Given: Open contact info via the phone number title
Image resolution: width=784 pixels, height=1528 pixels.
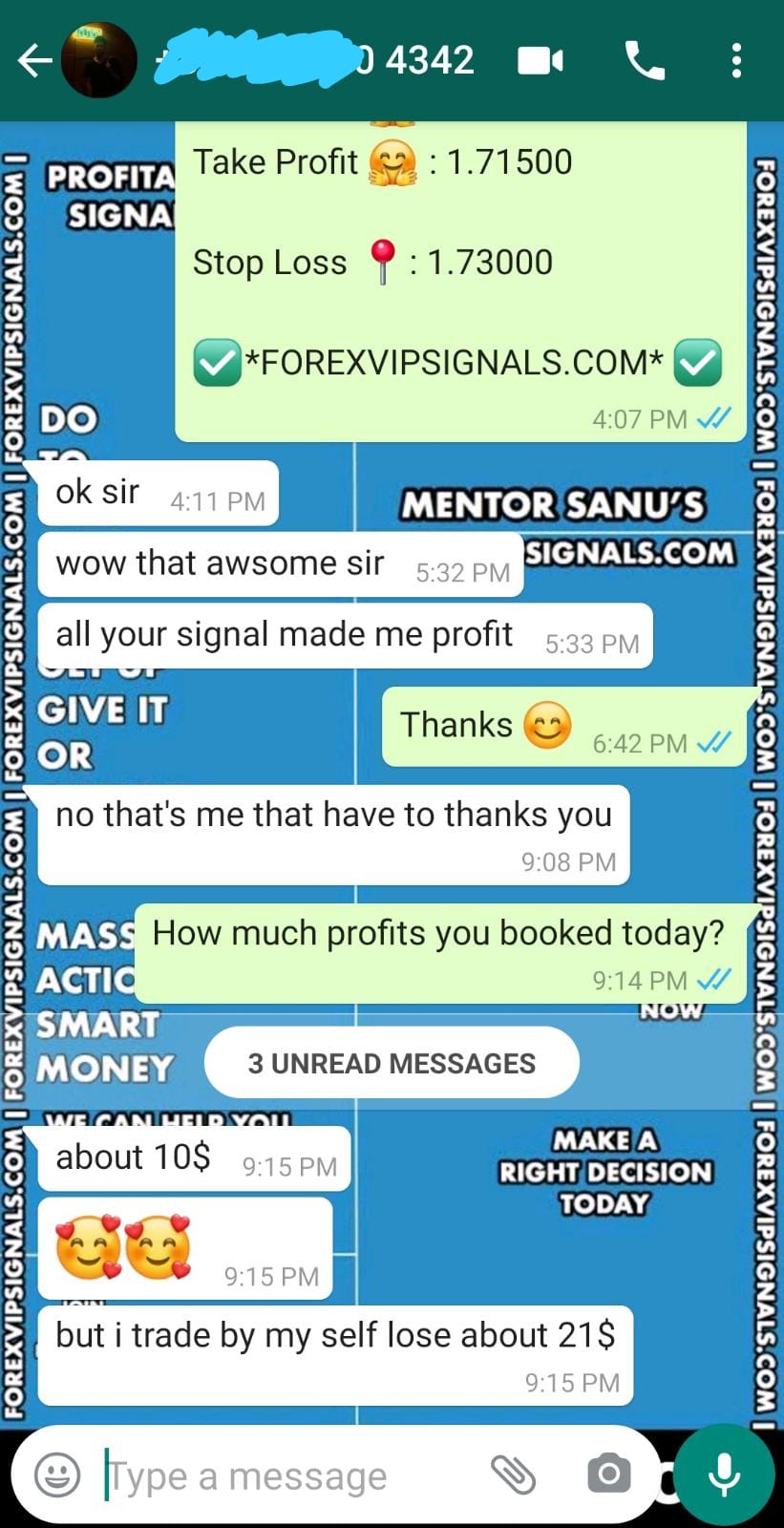Looking at the screenshot, I should click(315, 61).
